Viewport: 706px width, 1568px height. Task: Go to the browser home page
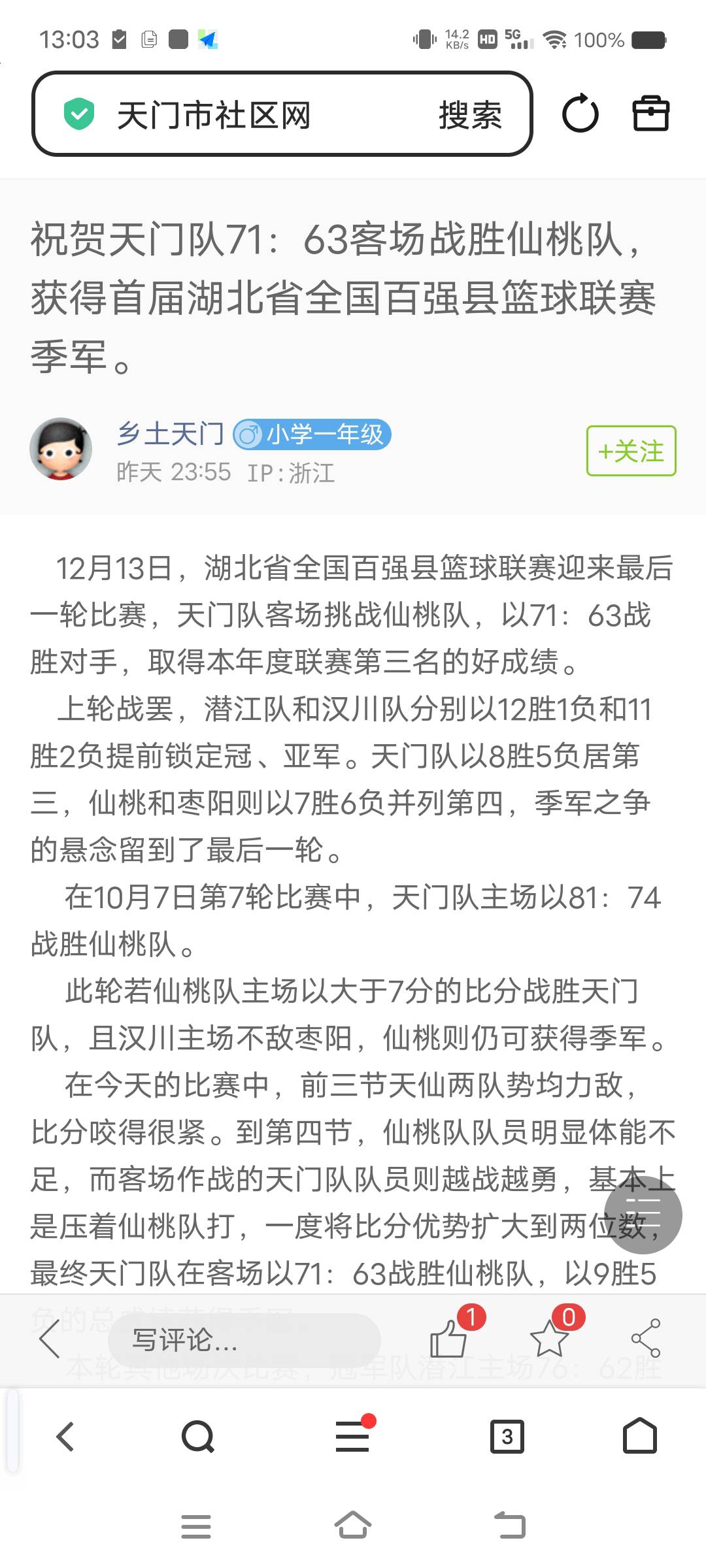(x=639, y=1437)
